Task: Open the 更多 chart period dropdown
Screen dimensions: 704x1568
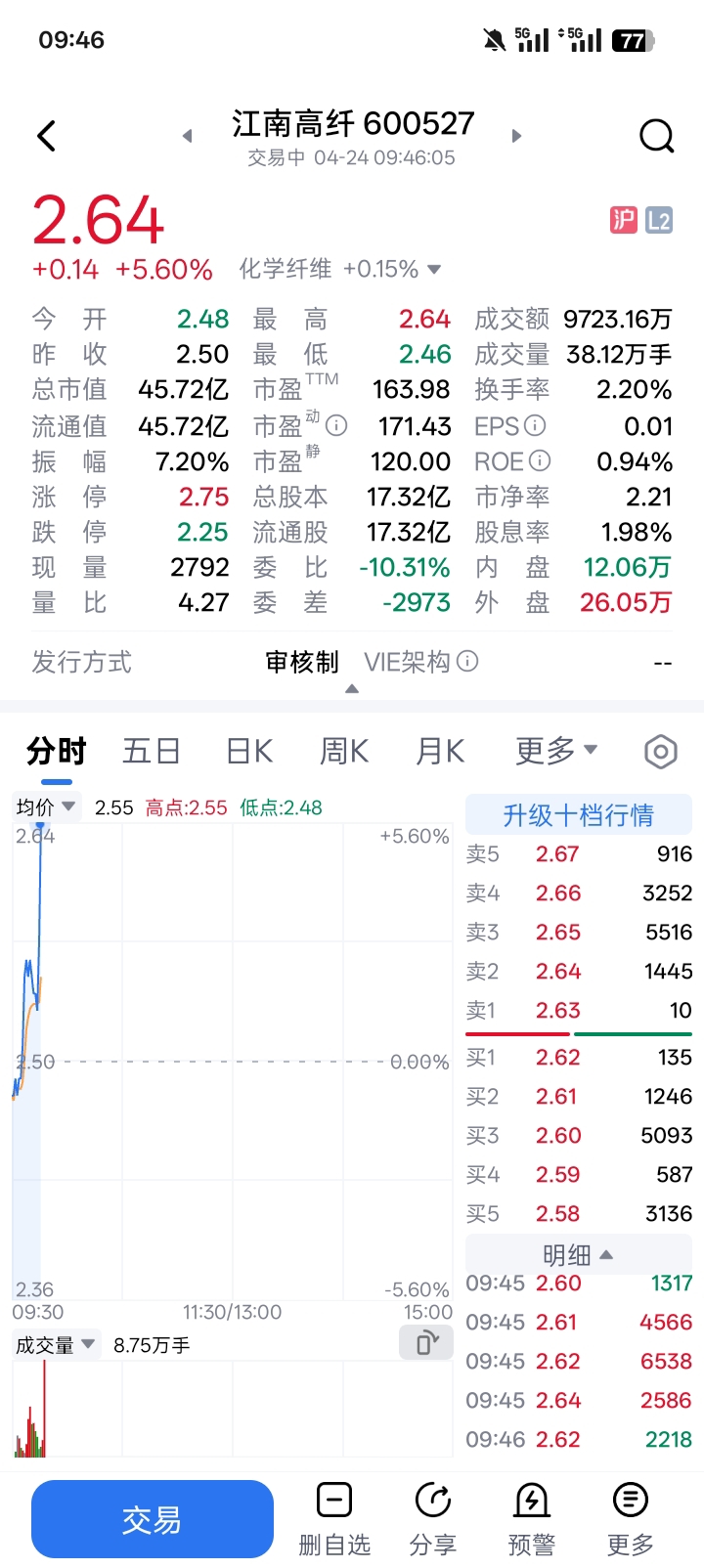Action: pyautogui.click(x=556, y=751)
